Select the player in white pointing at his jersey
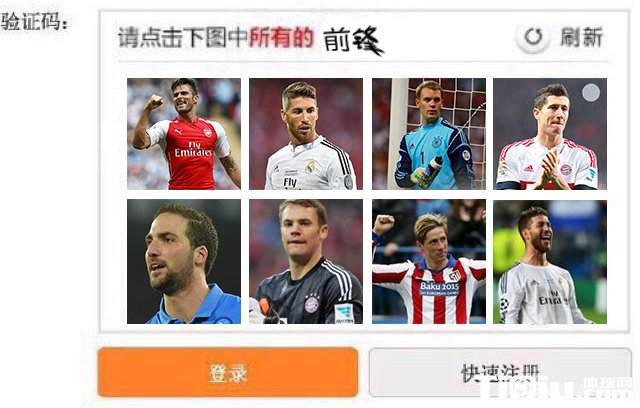Image resolution: width=640 pixels, height=408 pixels. pyautogui.click(x=549, y=261)
